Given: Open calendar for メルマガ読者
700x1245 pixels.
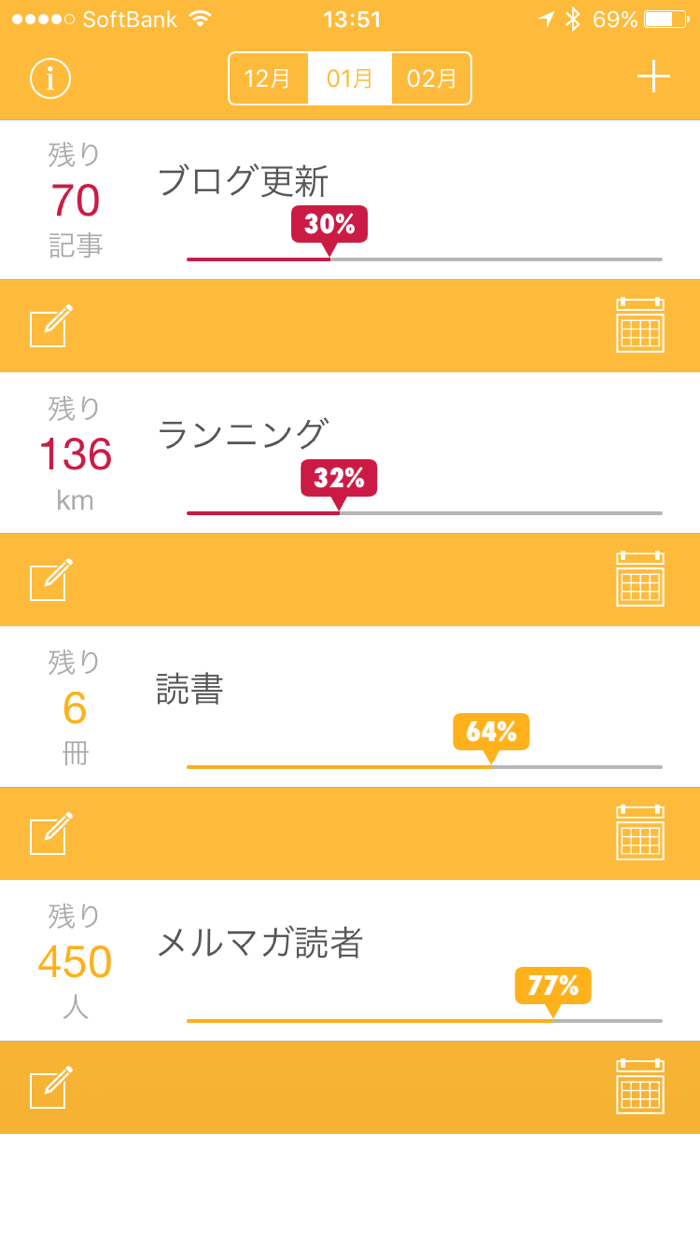Looking at the screenshot, I should [x=640, y=1088].
